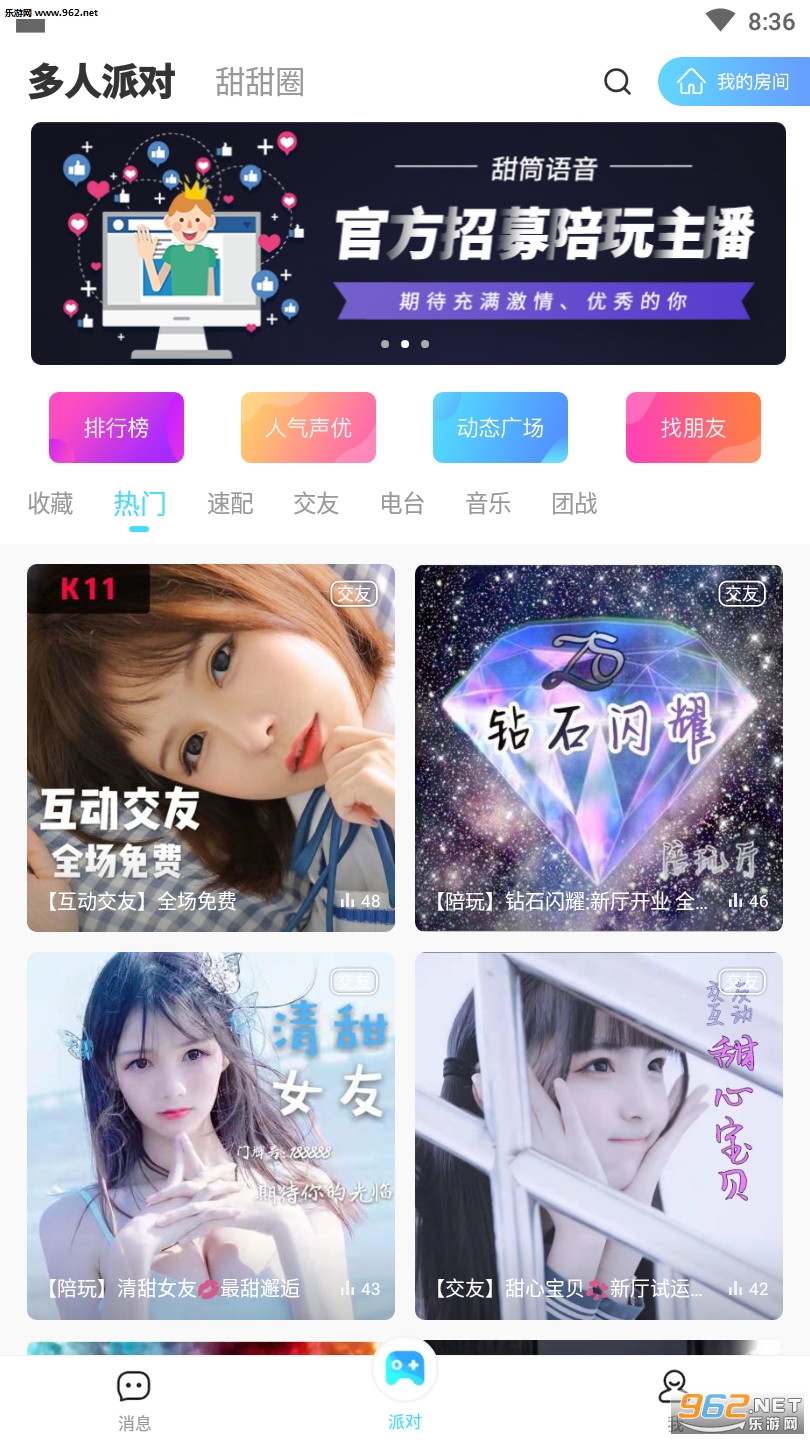Viewport: 810px width, 1440px height.
Task: Open 人气声优
Action: (308, 428)
